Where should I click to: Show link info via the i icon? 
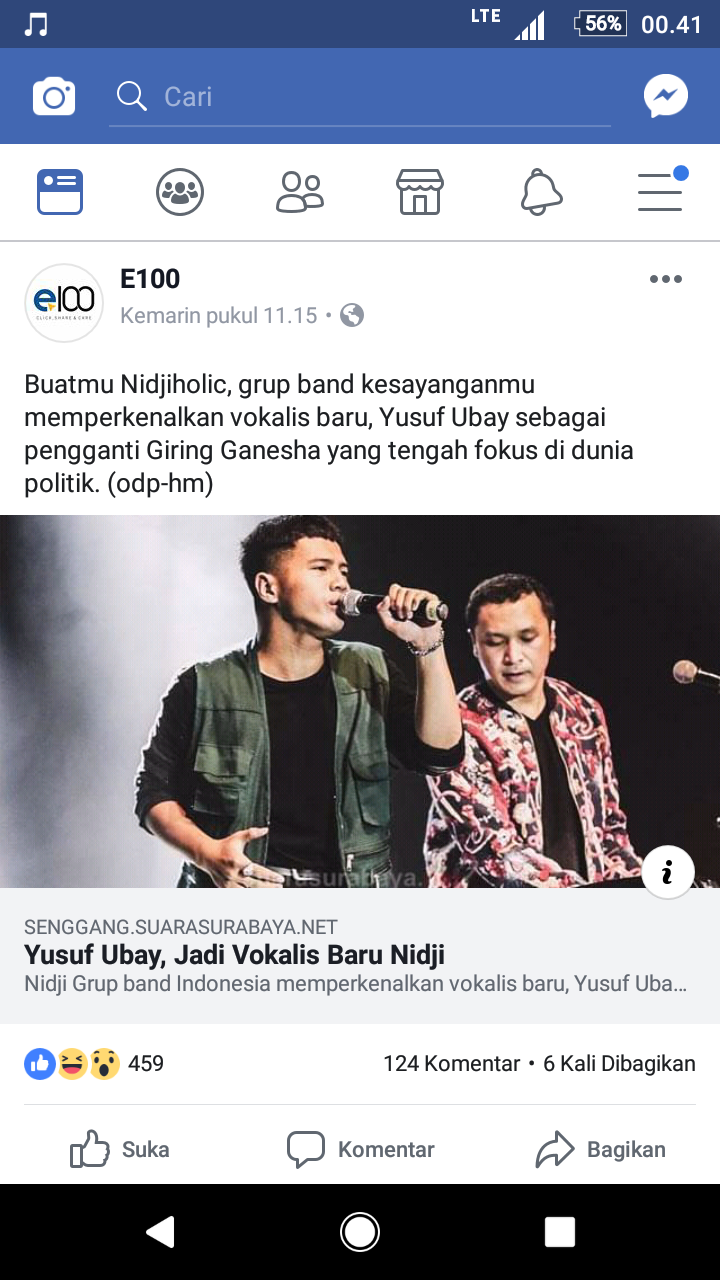667,873
